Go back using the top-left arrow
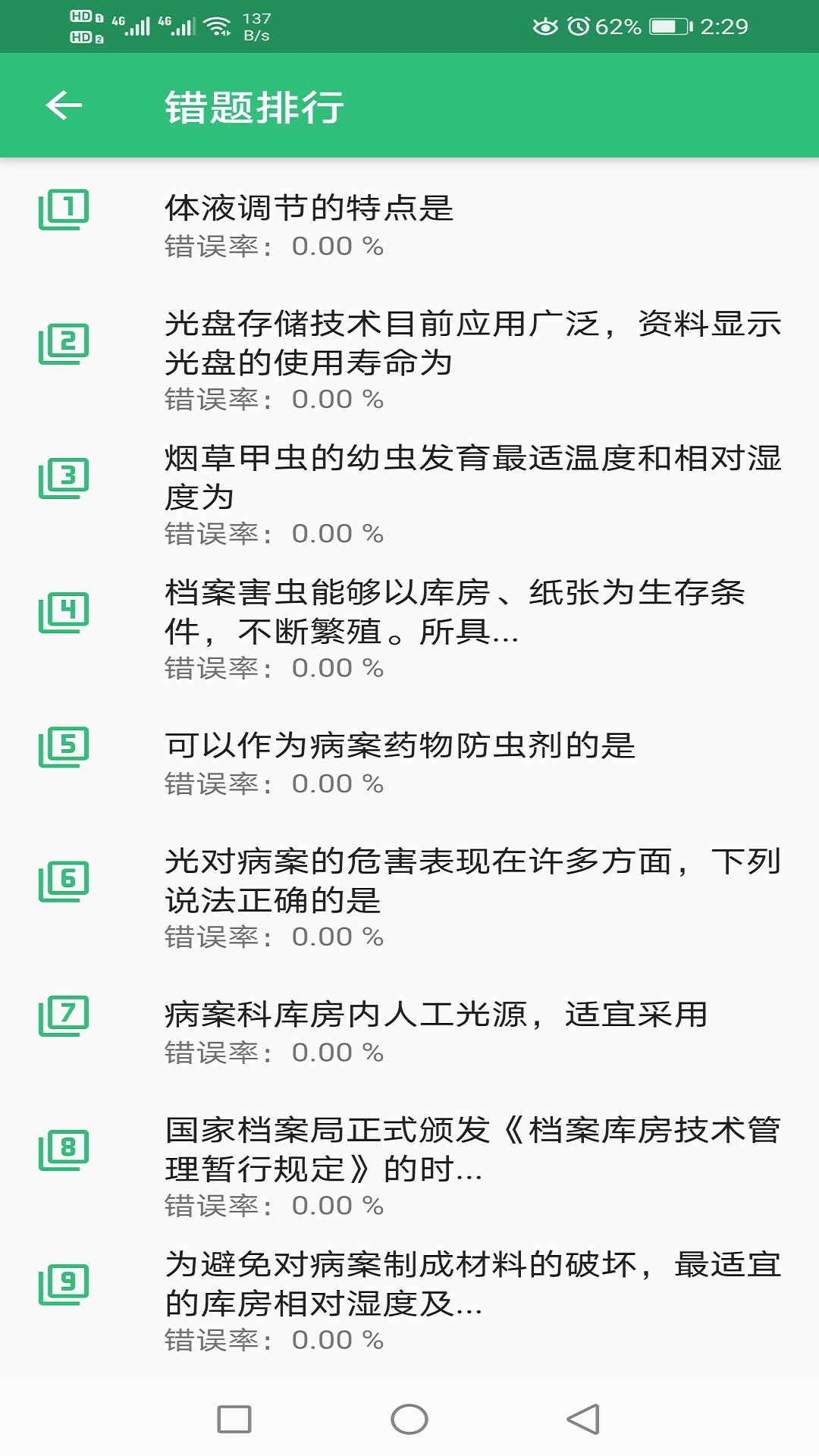 tap(64, 105)
